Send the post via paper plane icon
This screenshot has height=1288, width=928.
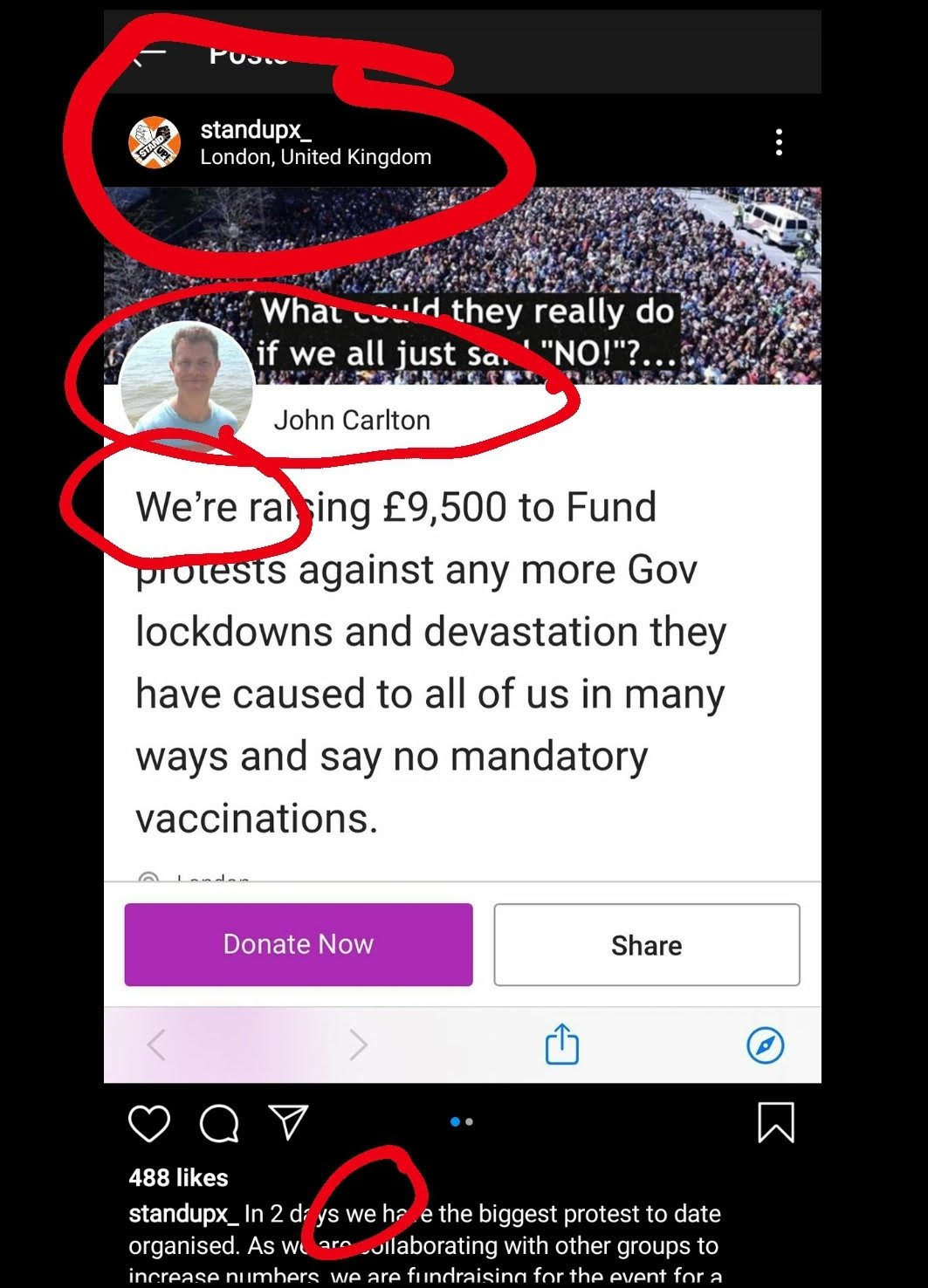(x=288, y=1122)
